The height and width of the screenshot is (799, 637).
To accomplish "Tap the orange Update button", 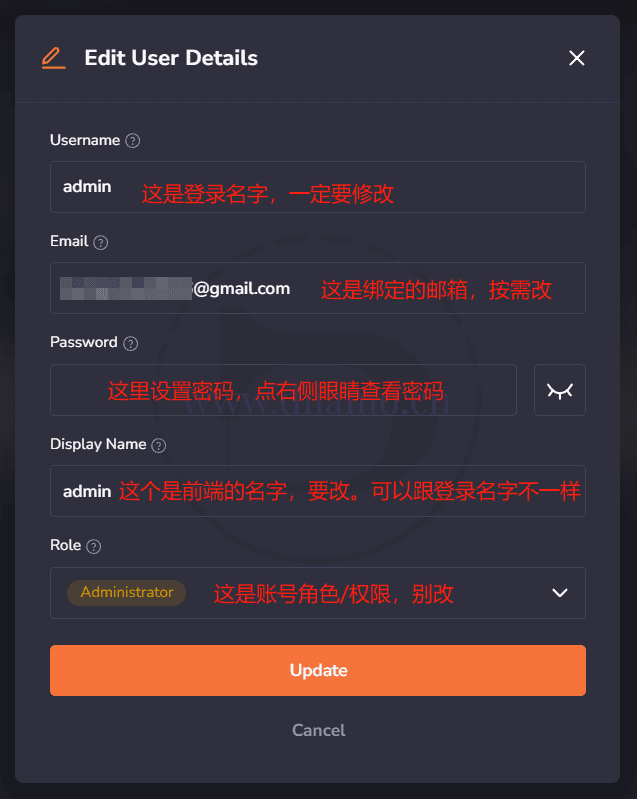I will [x=317, y=670].
